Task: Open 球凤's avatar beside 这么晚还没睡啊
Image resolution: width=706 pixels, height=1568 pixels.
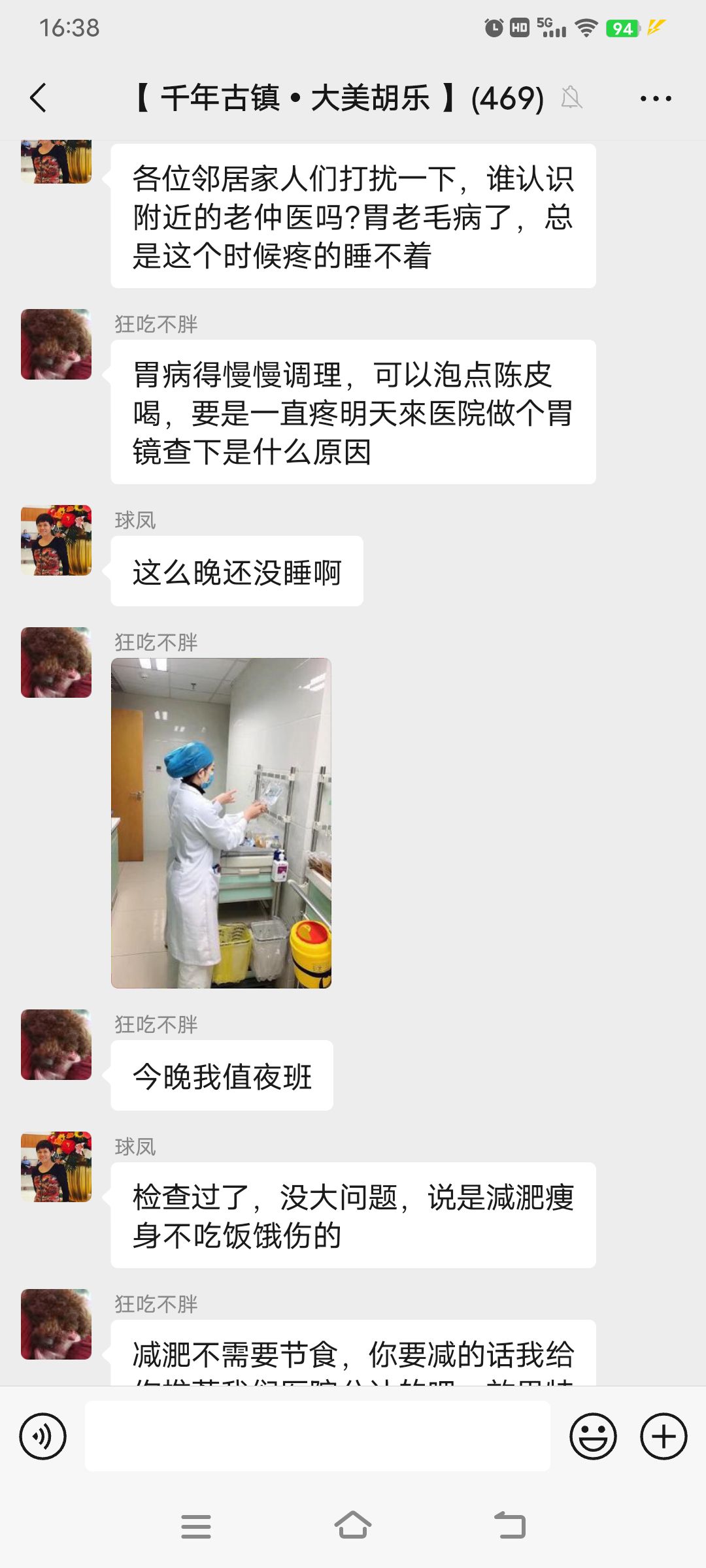Action: [x=56, y=540]
